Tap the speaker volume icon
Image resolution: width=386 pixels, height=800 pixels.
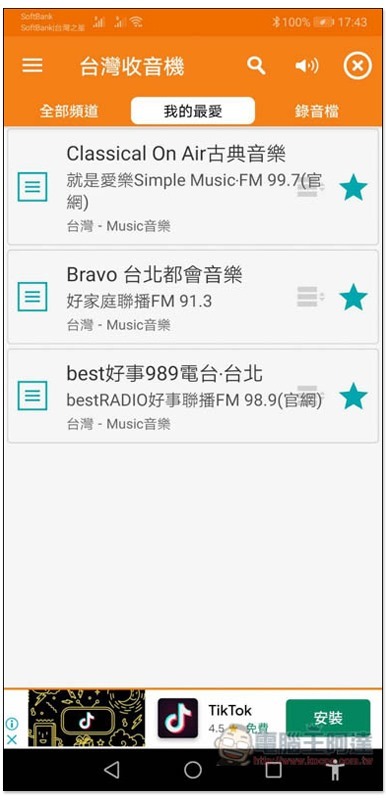click(x=306, y=66)
